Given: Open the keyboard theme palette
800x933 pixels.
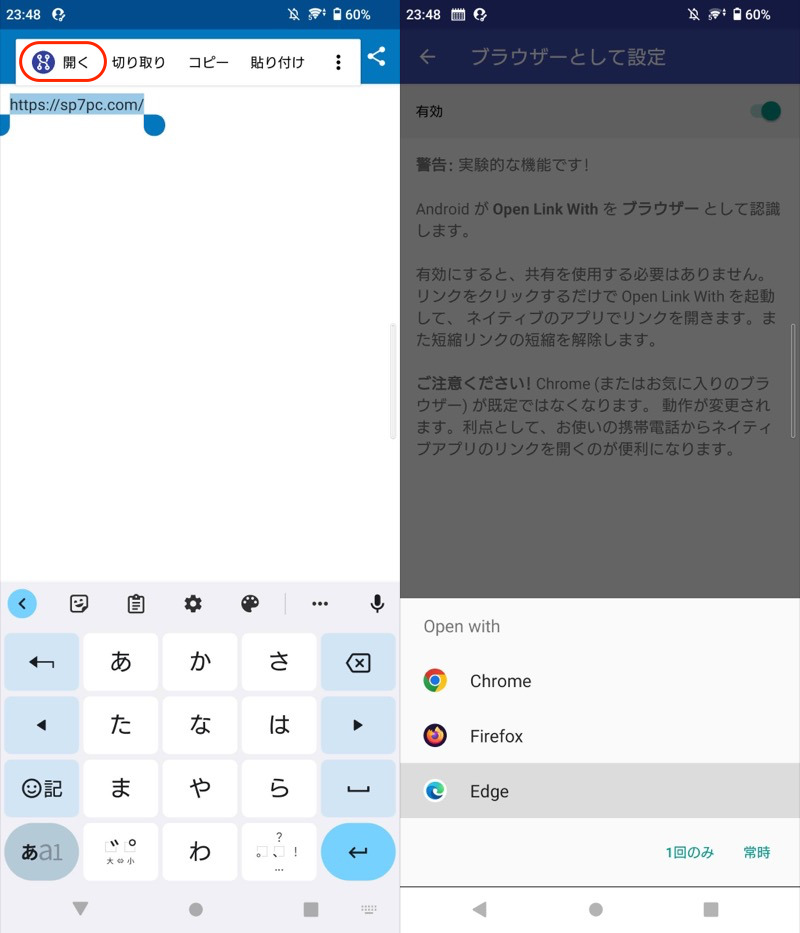Looking at the screenshot, I should pos(250,603).
